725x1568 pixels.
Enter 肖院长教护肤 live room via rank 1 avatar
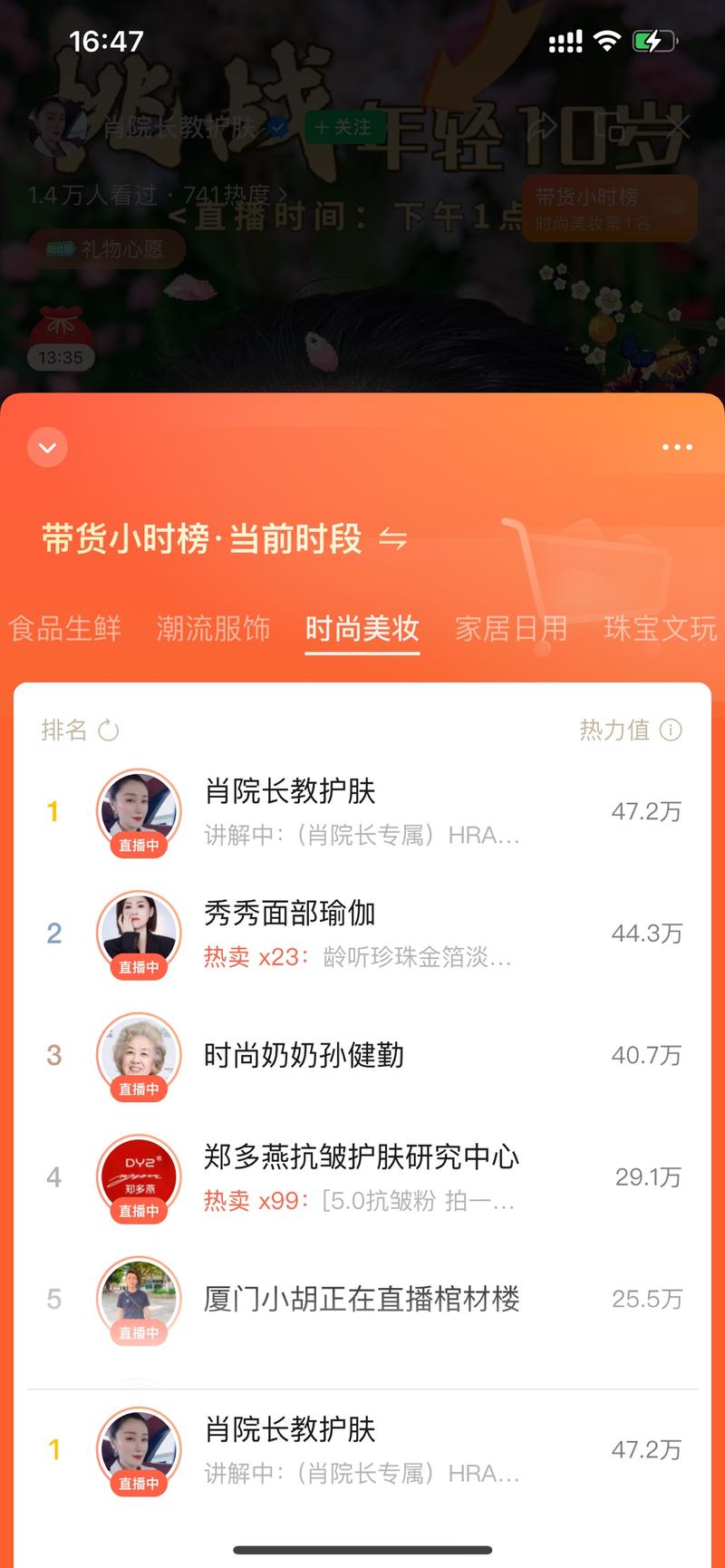(x=138, y=807)
